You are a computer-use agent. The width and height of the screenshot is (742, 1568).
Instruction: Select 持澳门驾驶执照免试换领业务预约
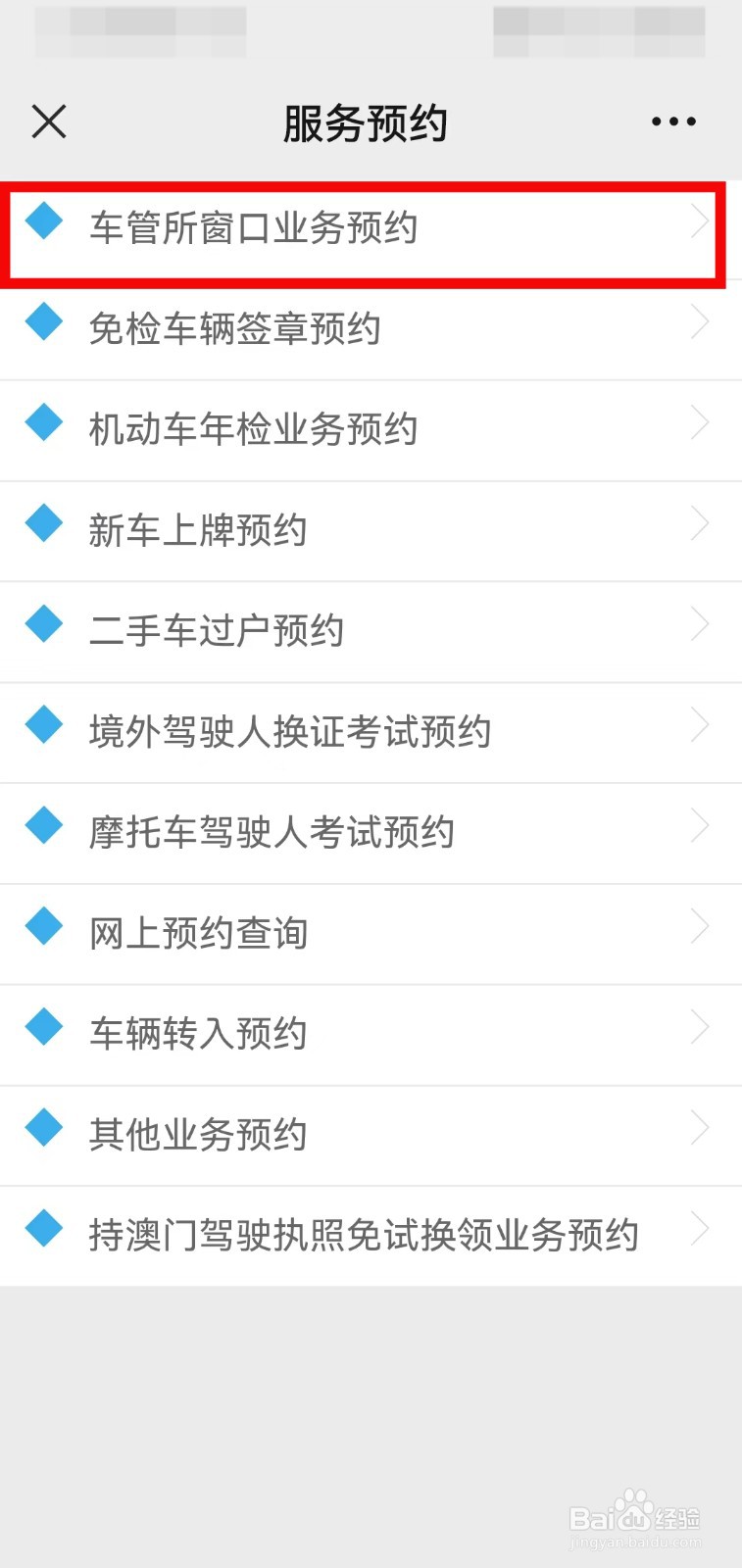tap(371, 1236)
